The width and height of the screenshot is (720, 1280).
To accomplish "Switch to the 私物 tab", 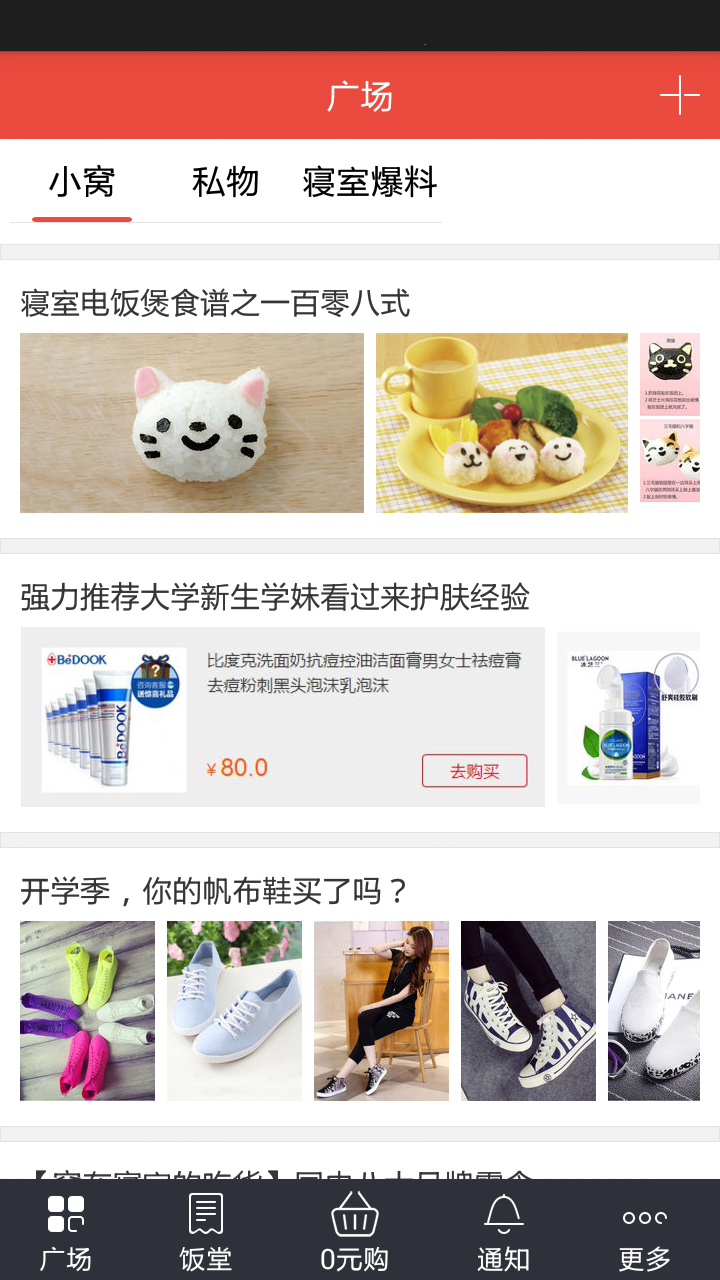I will click(225, 183).
